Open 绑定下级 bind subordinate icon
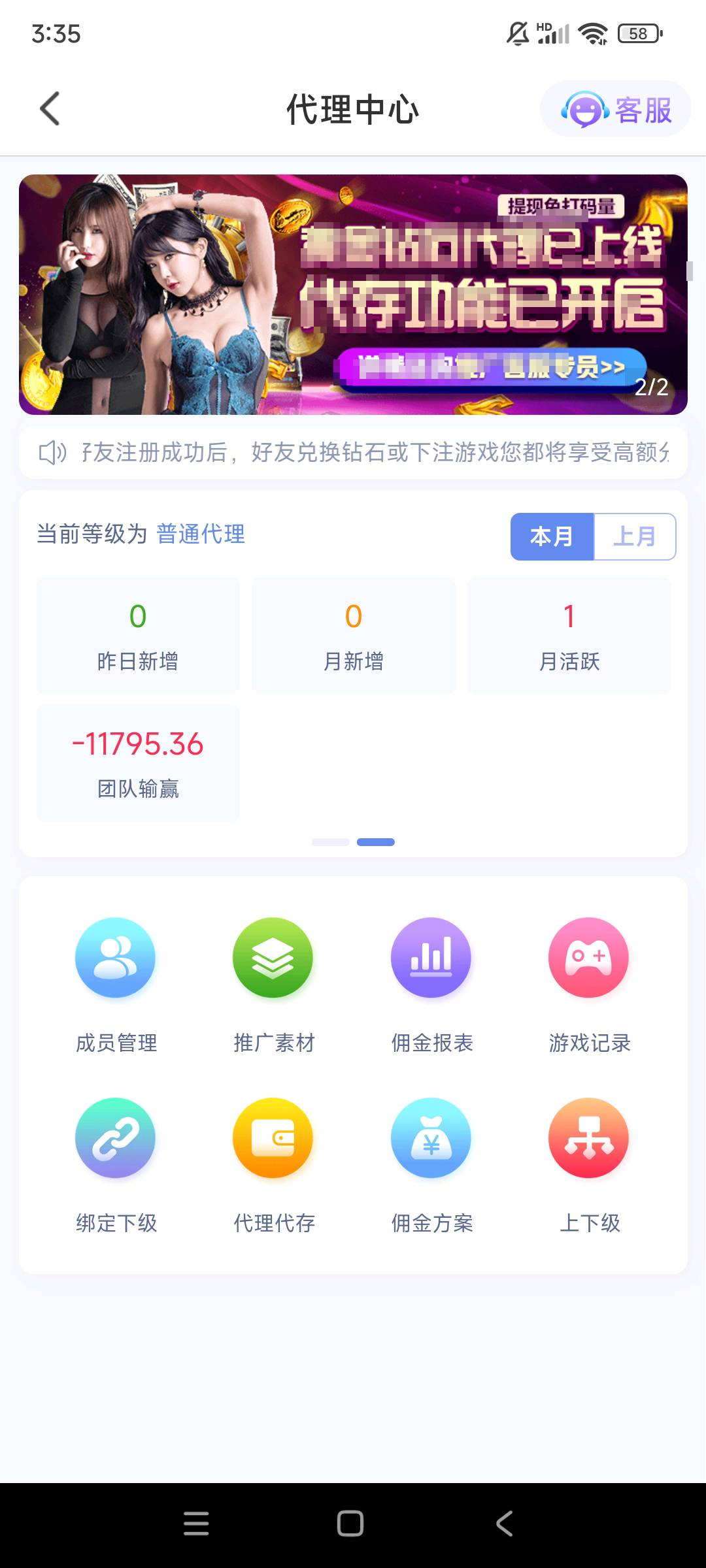 (115, 1137)
